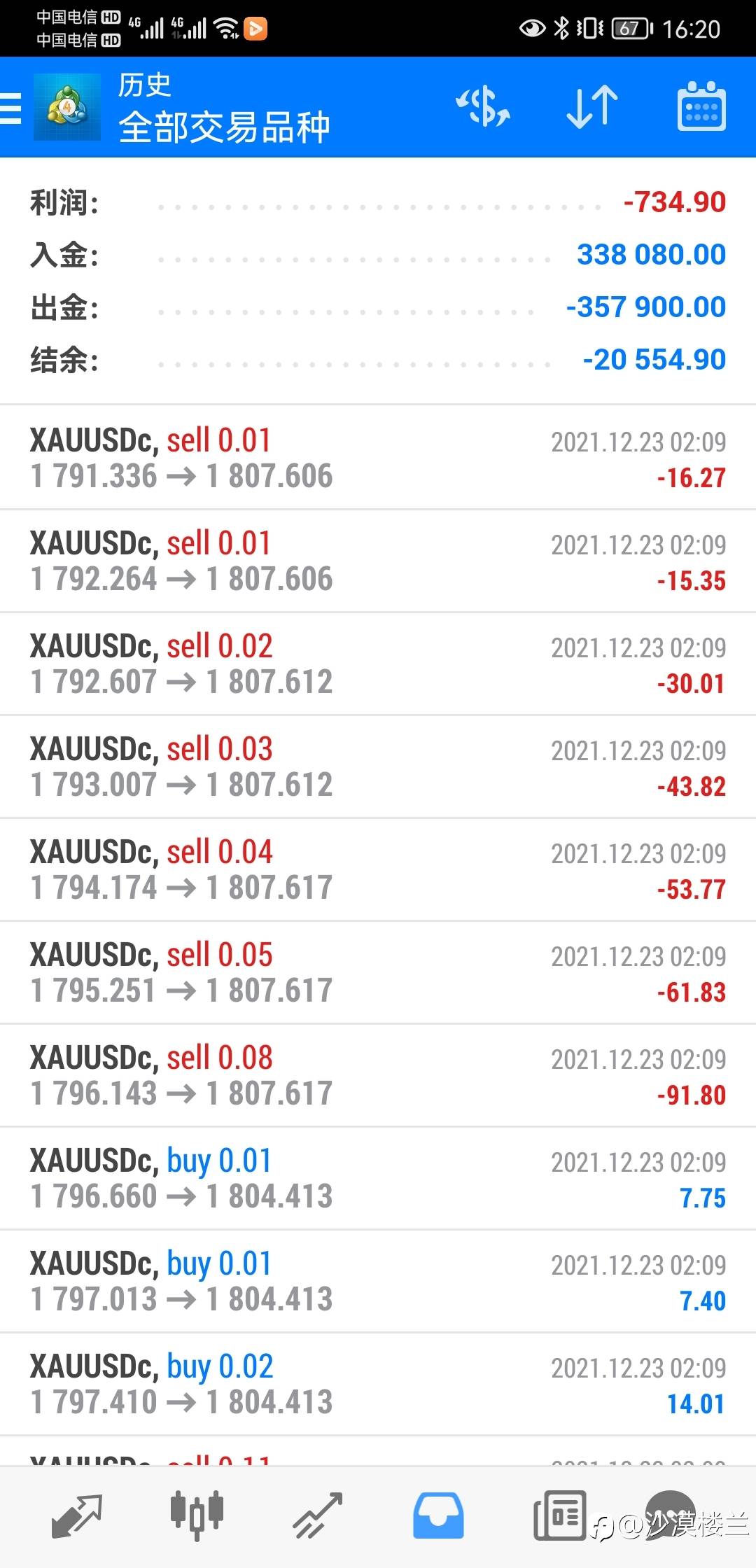Select the History inbox tab
Viewport: 756px width, 1568px height.
pyautogui.click(x=438, y=1515)
